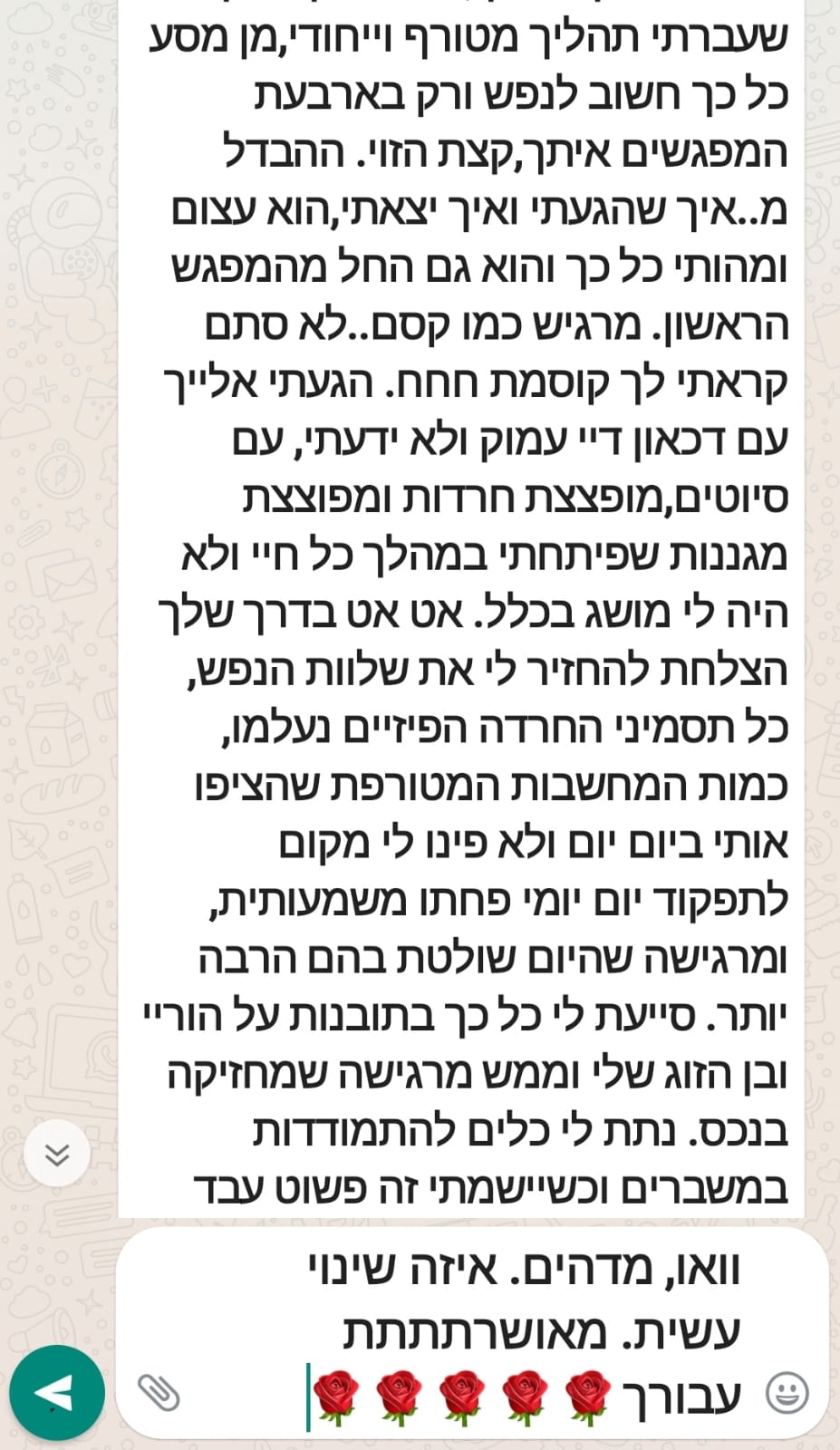
Task: Open the emoji picker
Action: point(787,1393)
